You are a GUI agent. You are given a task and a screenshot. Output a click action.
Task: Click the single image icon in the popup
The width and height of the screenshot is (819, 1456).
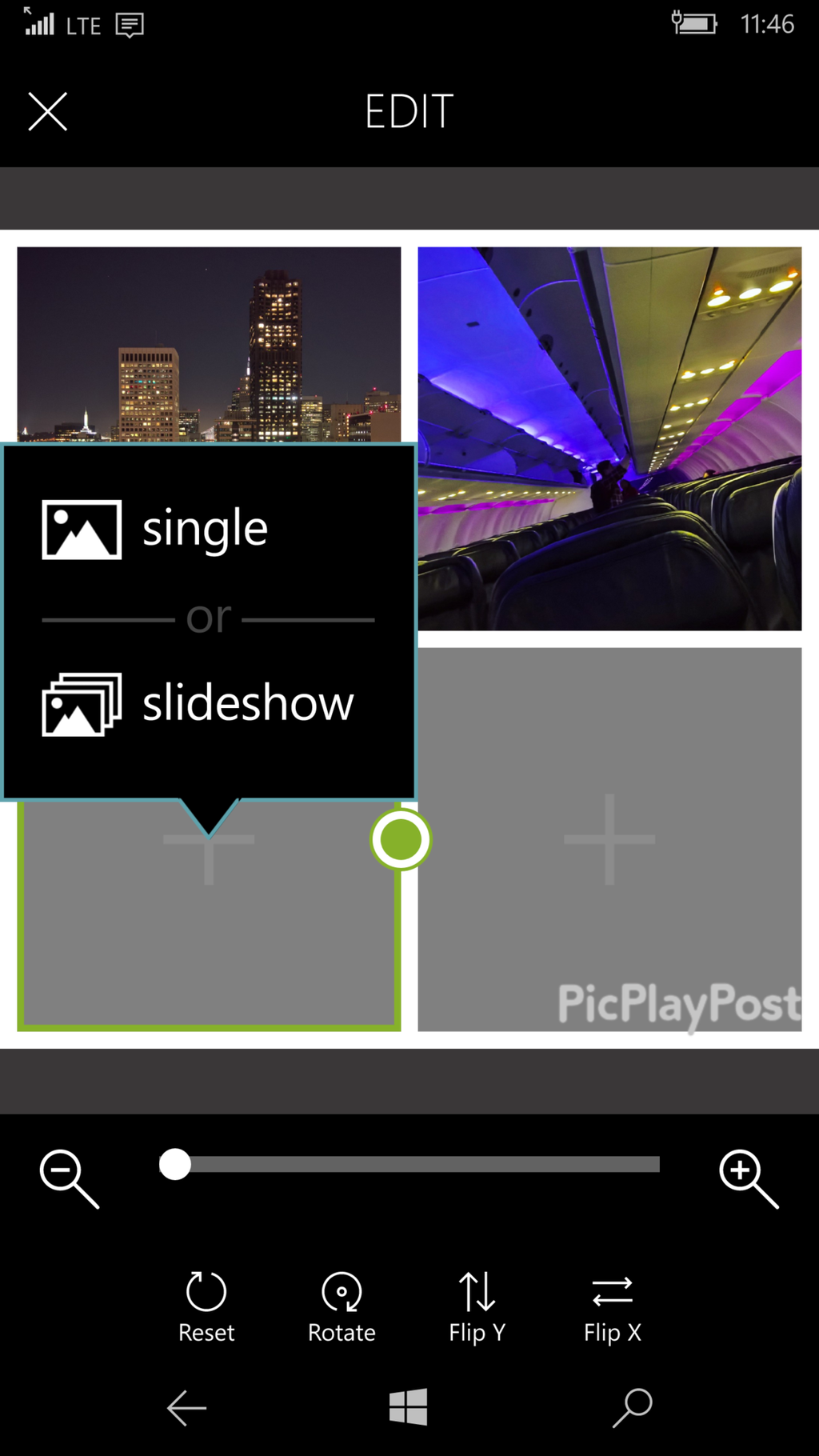pyautogui.click(x=81, y=527)
